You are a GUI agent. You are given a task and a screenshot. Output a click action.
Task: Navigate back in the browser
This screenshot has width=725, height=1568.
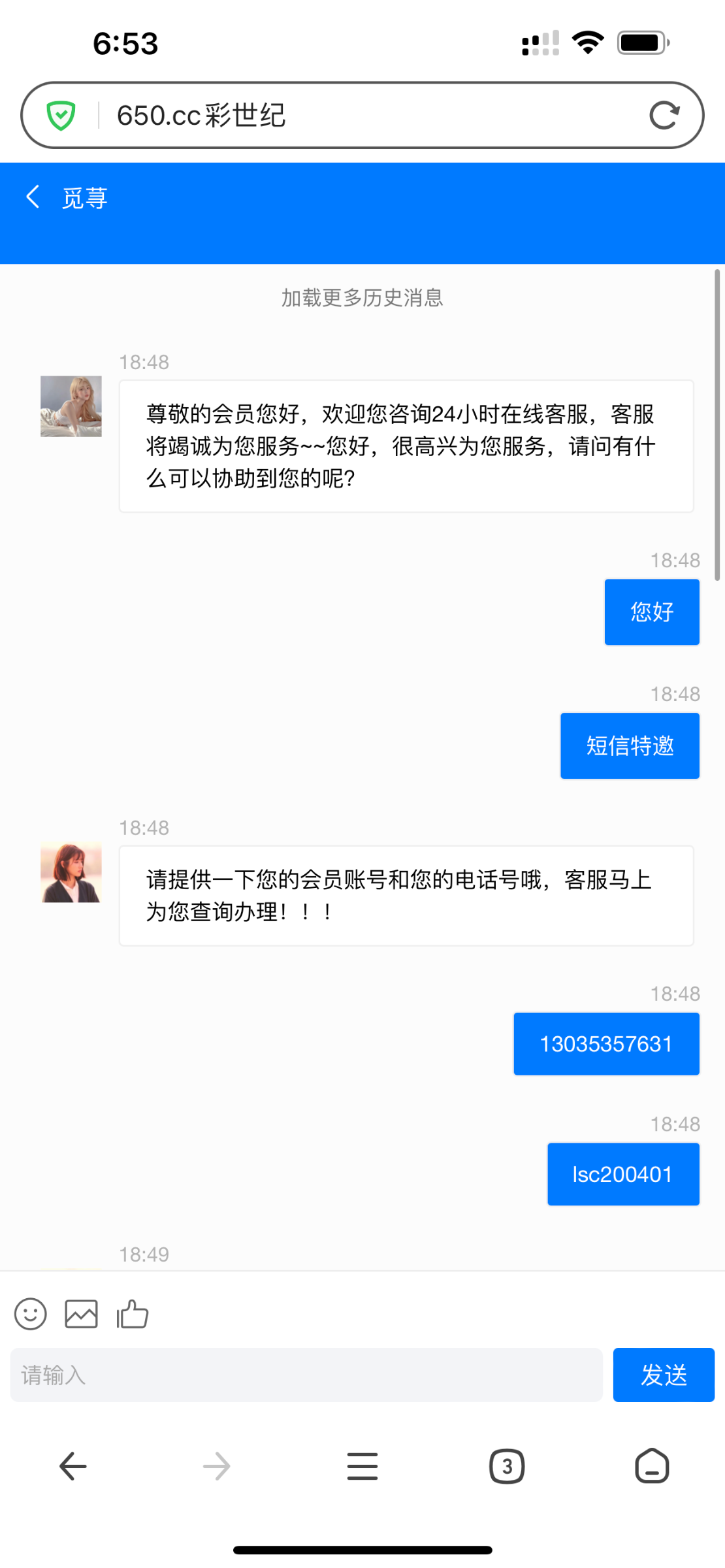[x=72, y=1466]
